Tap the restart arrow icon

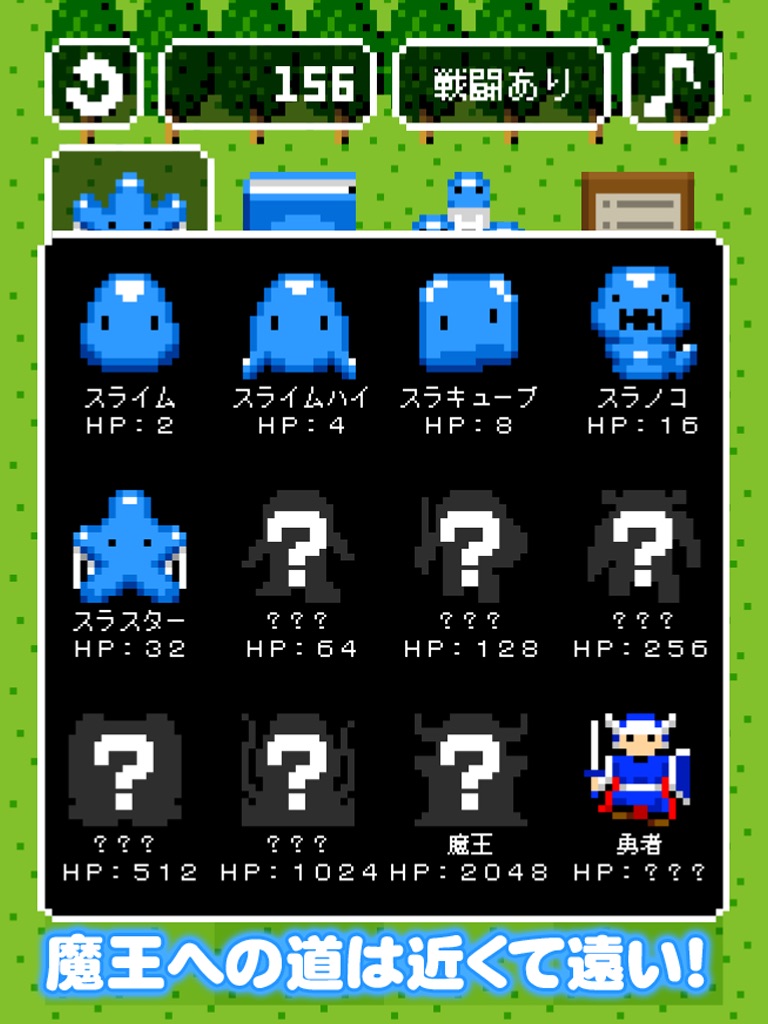95,84
